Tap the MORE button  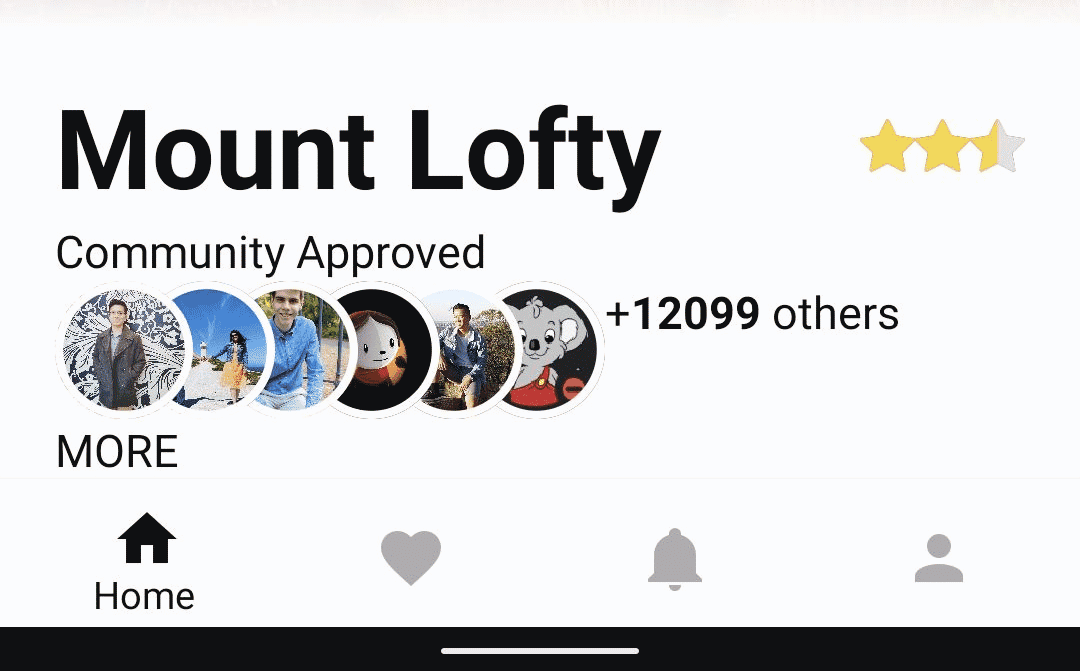click(x=117, y=452)
